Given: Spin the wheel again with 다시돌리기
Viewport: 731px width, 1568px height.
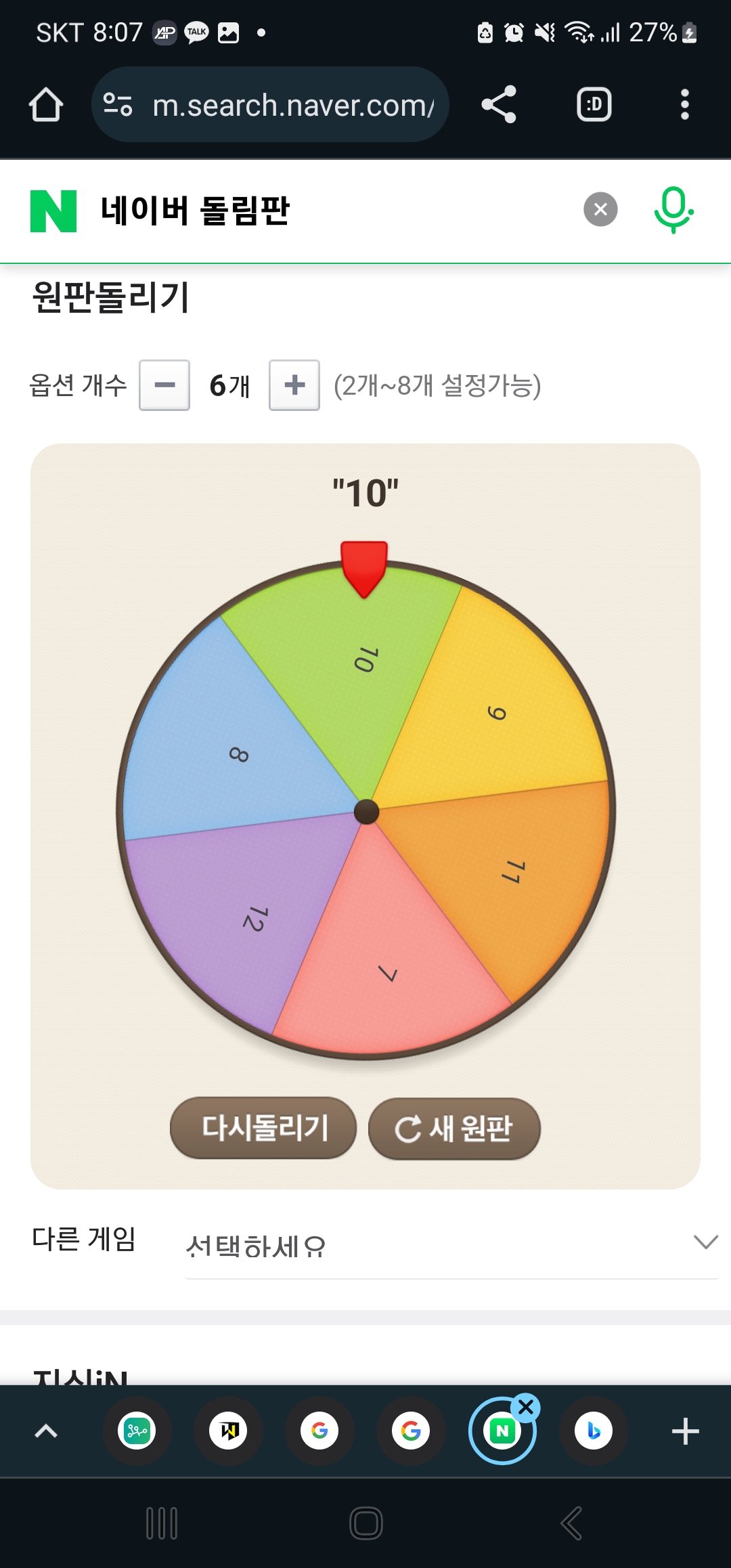Looking at the screenshot, I should point(263,1128).
